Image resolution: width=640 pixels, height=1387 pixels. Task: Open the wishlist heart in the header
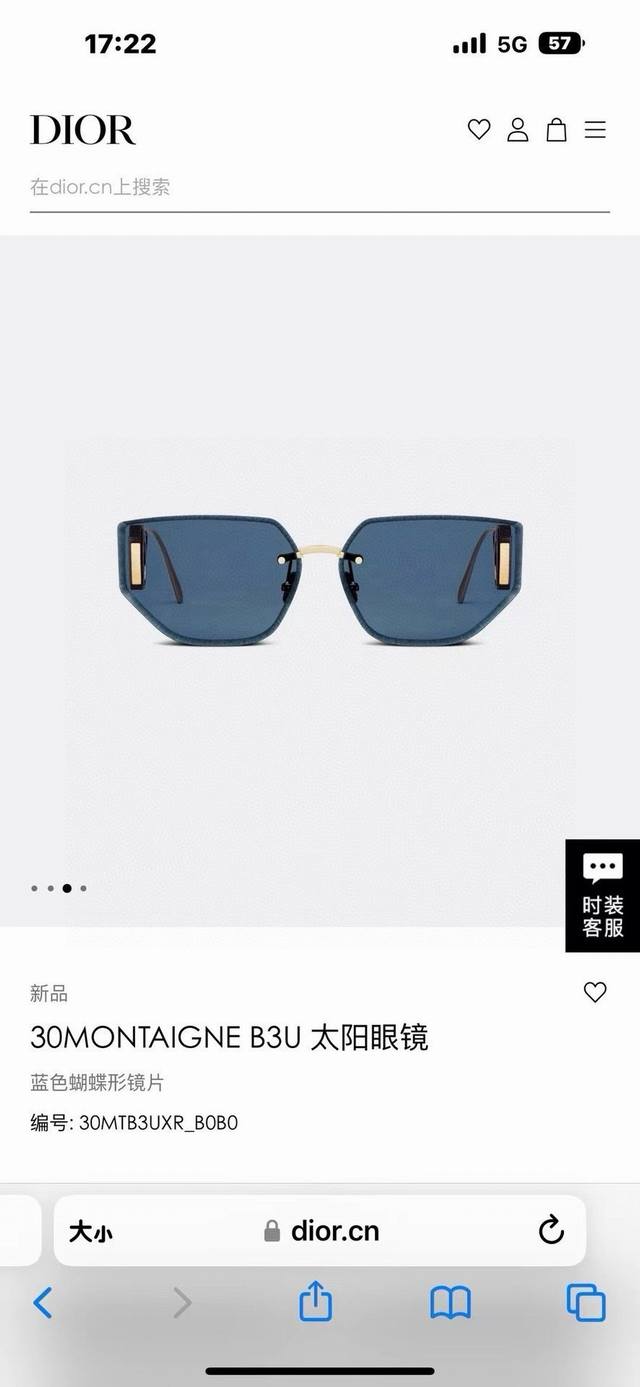pyautogui.click(x=479, y=129)
